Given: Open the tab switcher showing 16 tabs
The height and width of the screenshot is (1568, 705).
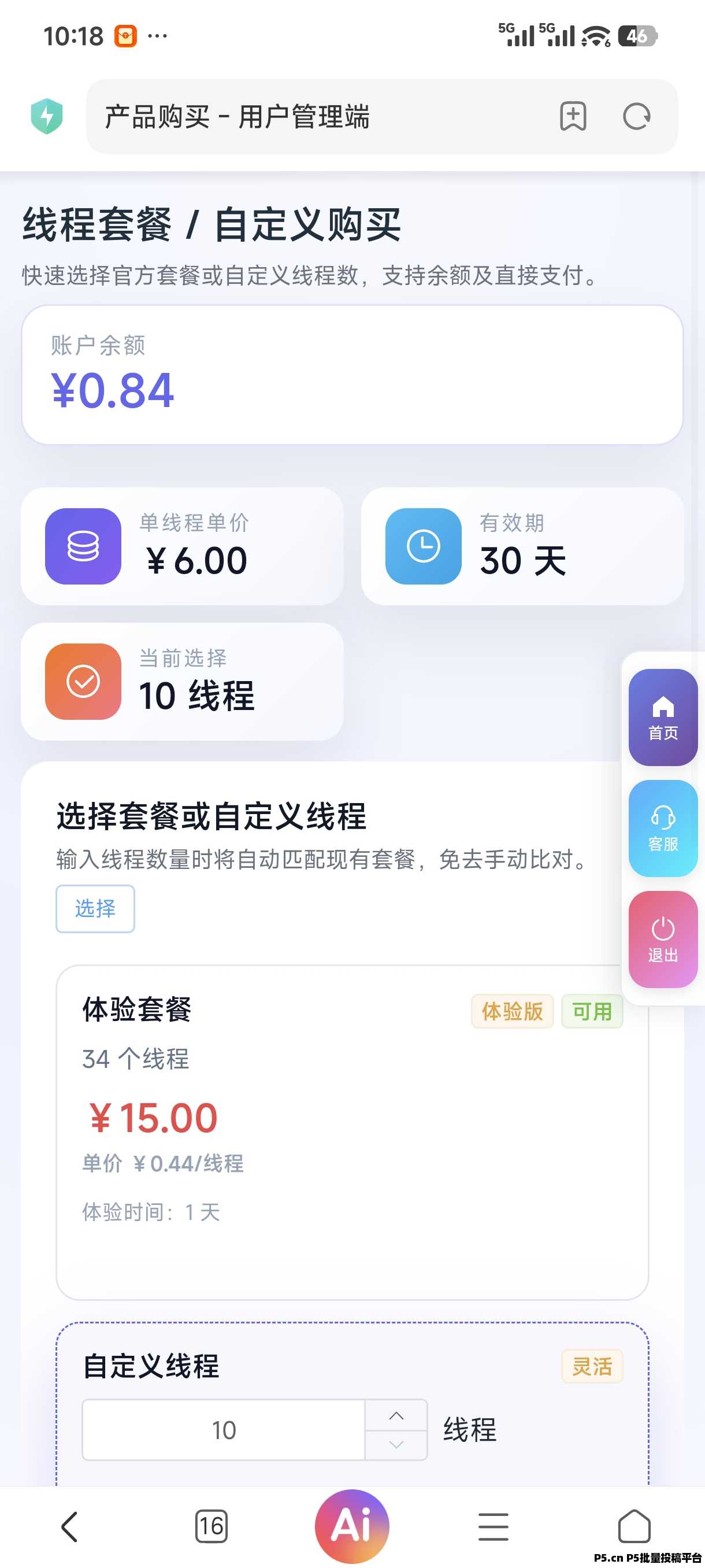Looking at the screenshot, I should coord(211,1525).
